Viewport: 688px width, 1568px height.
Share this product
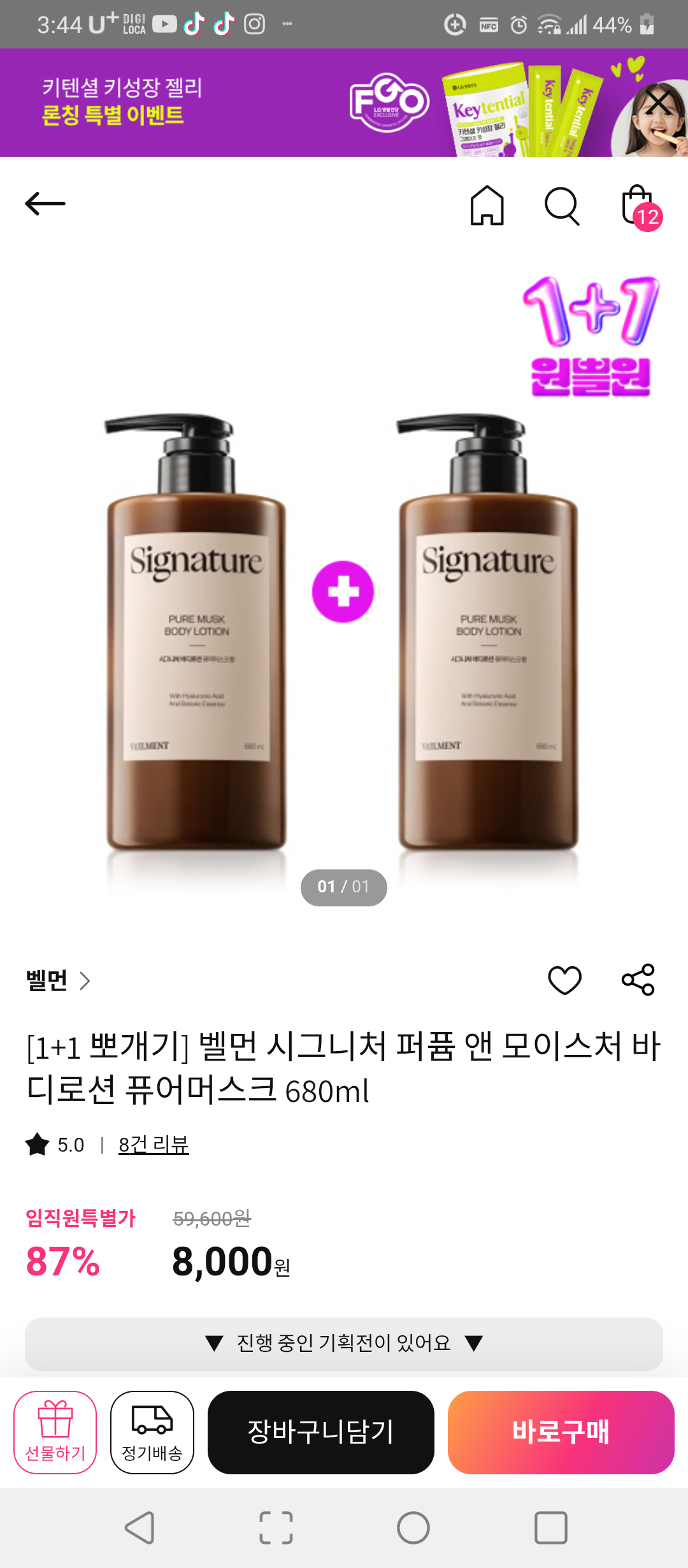[638, 980]
